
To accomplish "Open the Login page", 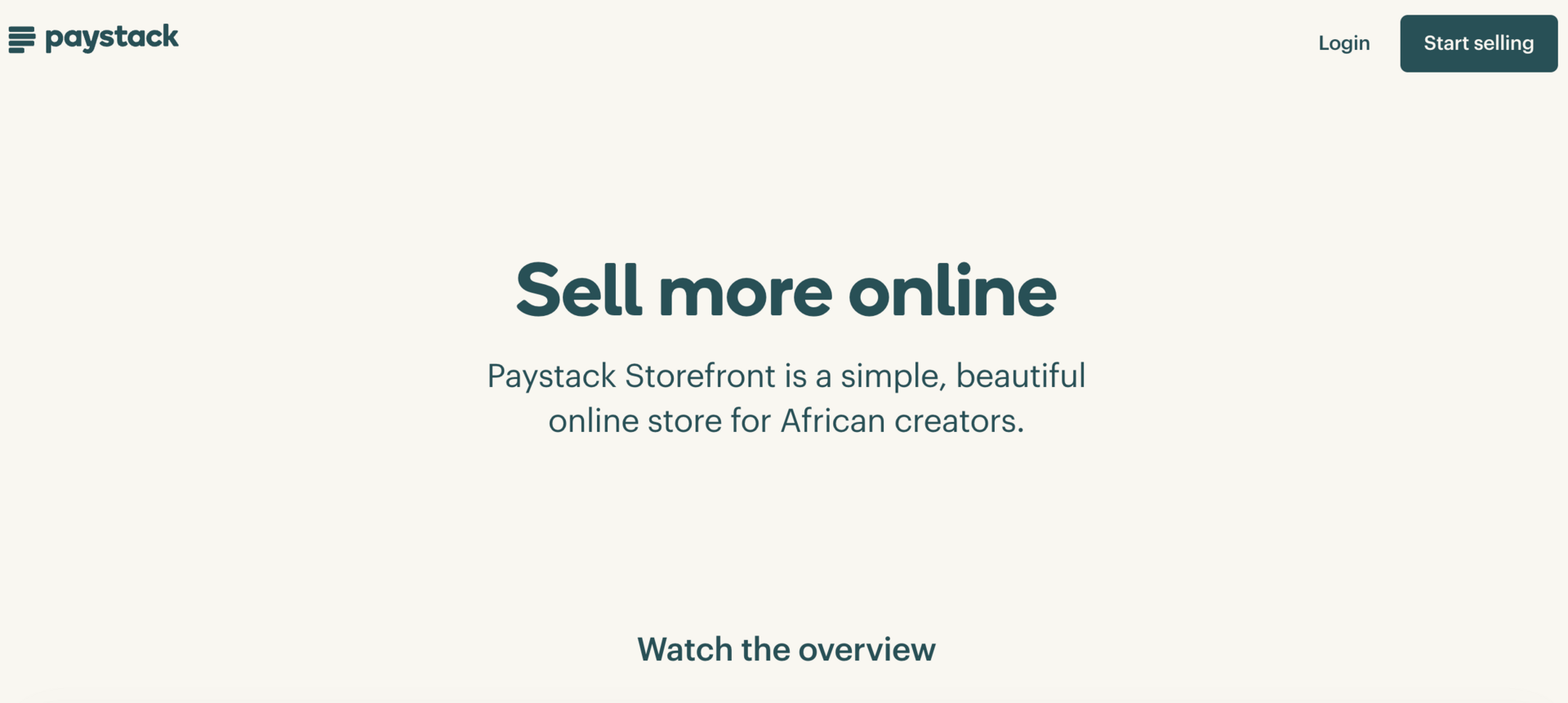I will pyautogui.click(x=1343, y=43).
